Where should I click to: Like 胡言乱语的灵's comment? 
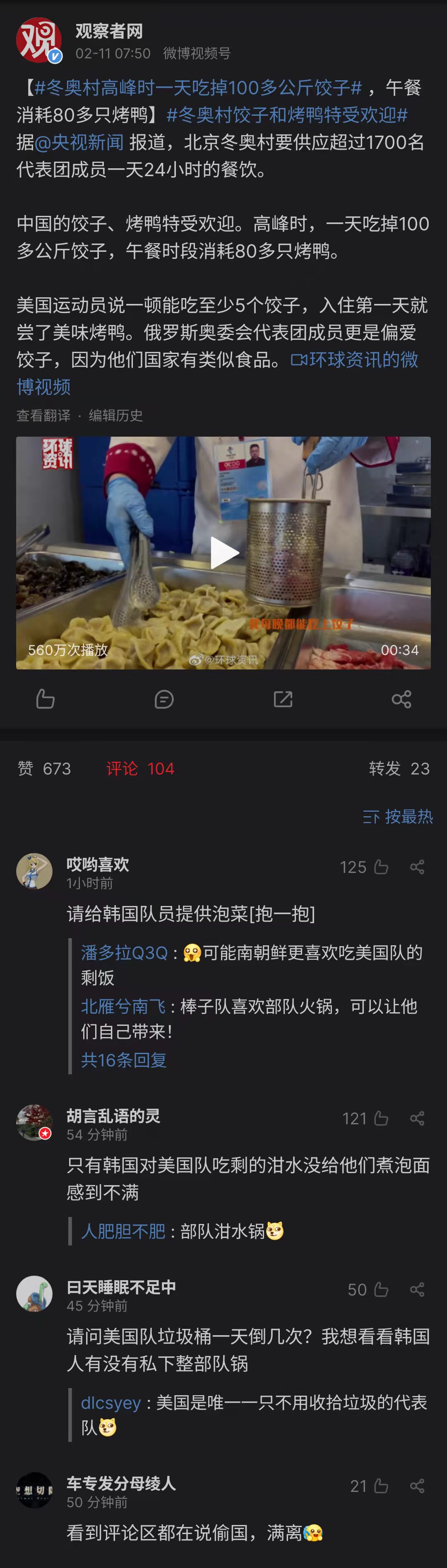point(381,1118)
